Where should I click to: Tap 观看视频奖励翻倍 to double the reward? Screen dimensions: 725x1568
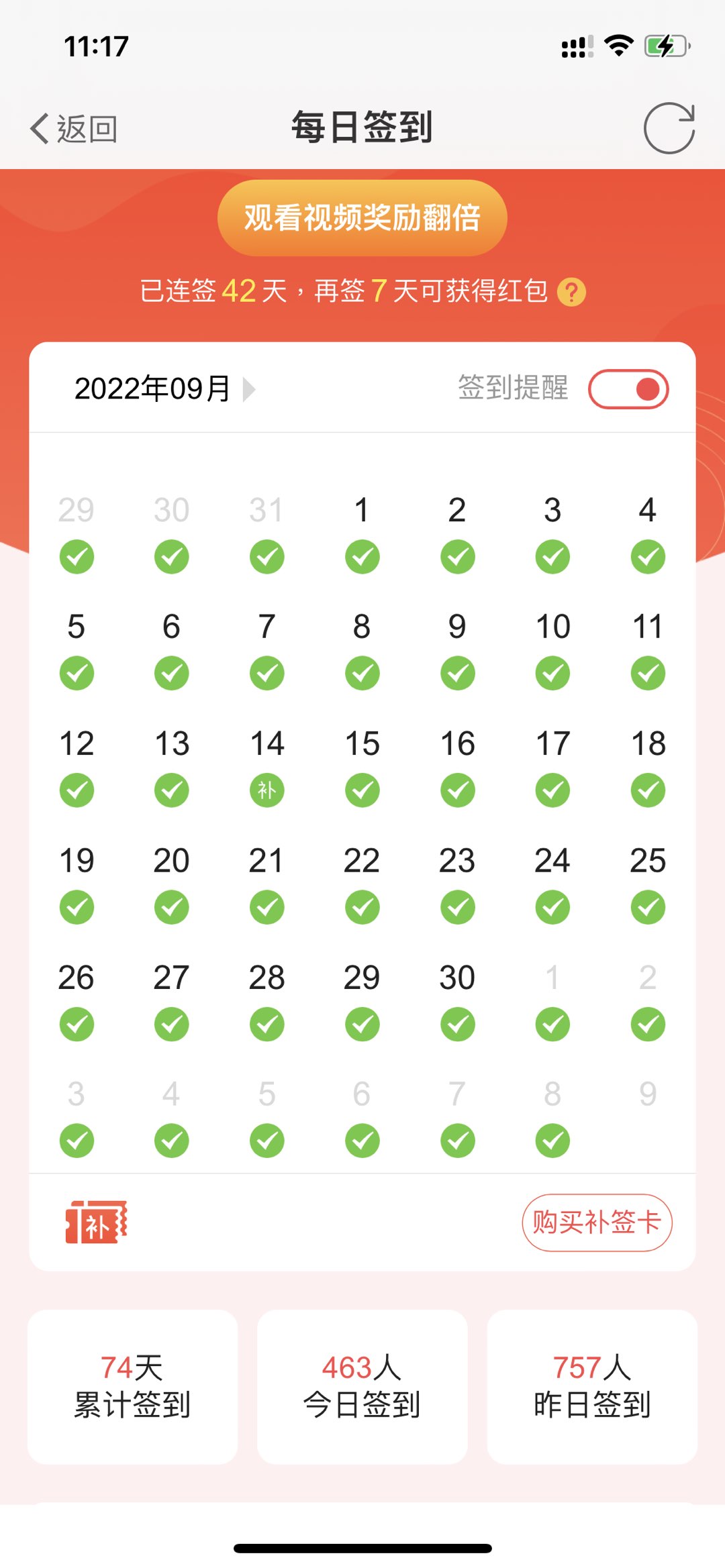coord(362,217)
